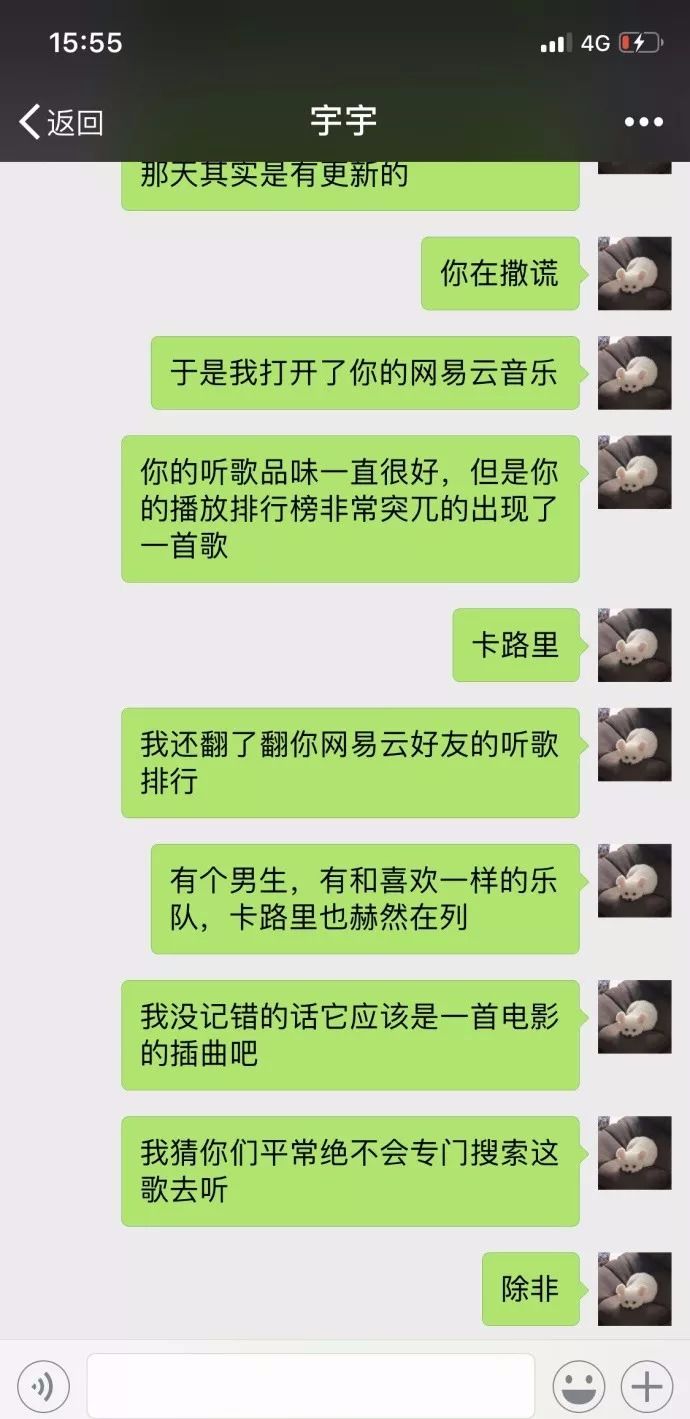Switch to voice message input
Image resolution: width=690 pixels, height=1419 pixels.
[x=43, y=1386]
